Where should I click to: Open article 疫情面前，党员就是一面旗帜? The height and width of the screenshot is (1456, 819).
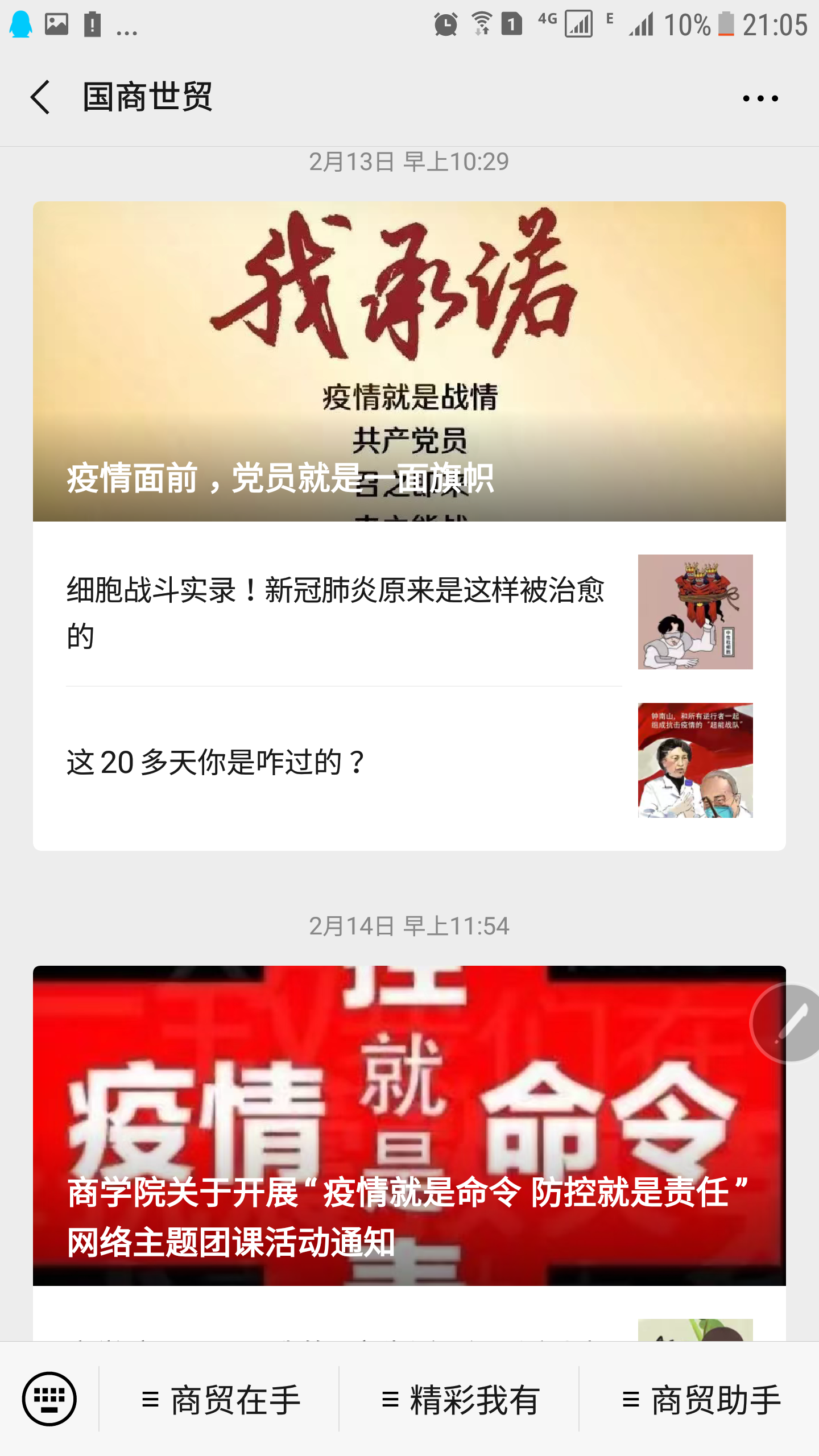click(x=409, y=361)
